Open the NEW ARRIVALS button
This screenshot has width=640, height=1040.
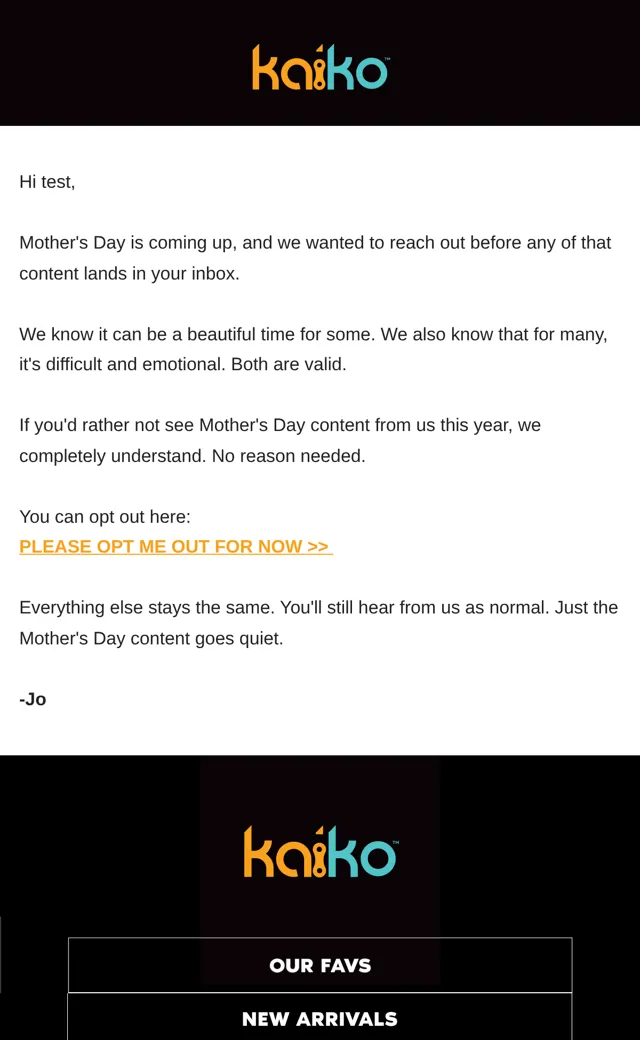[320, 1017]
